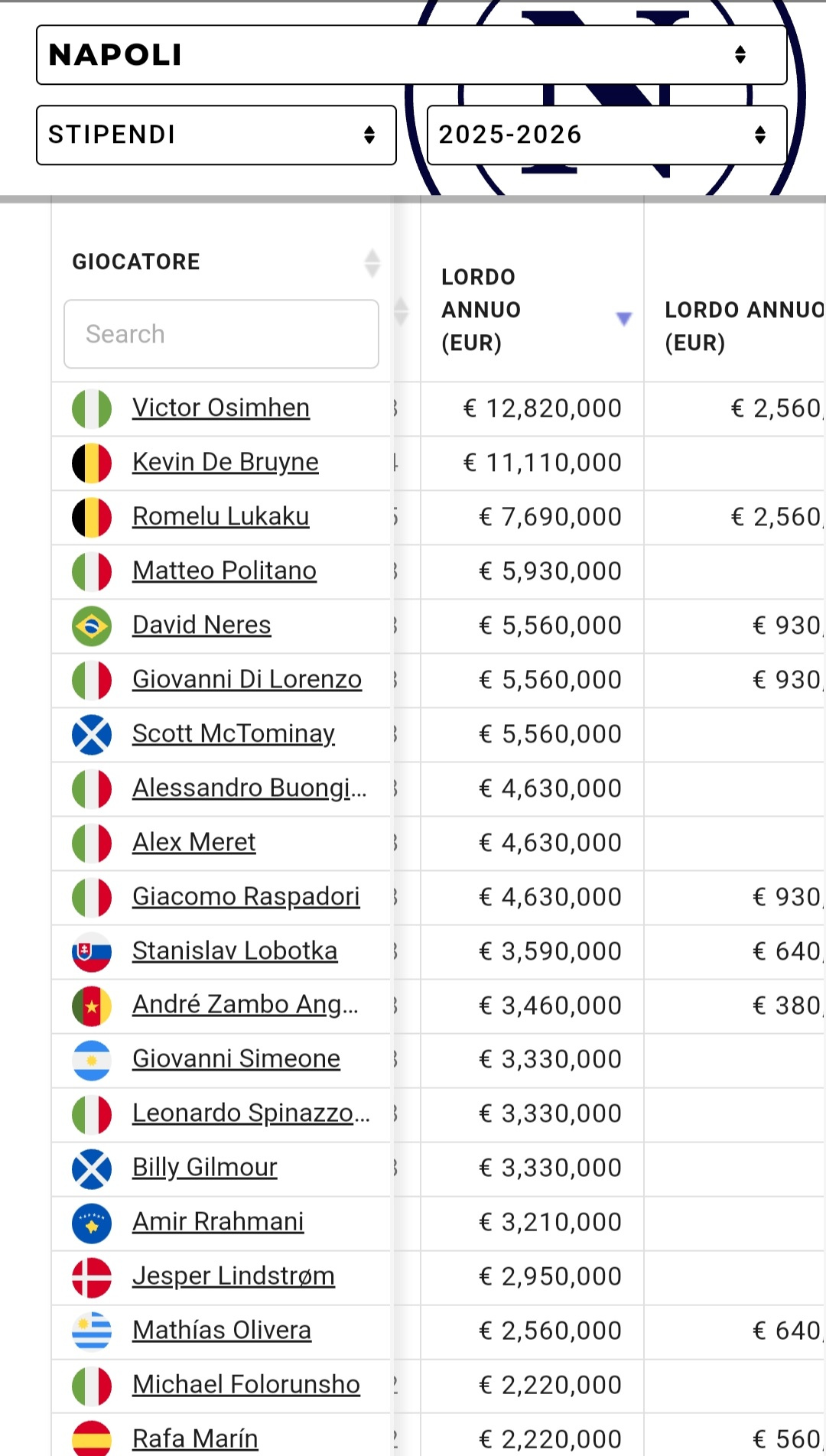
Task: Select Giacomo Raspadori's link
Action: (x=246, y=896)
